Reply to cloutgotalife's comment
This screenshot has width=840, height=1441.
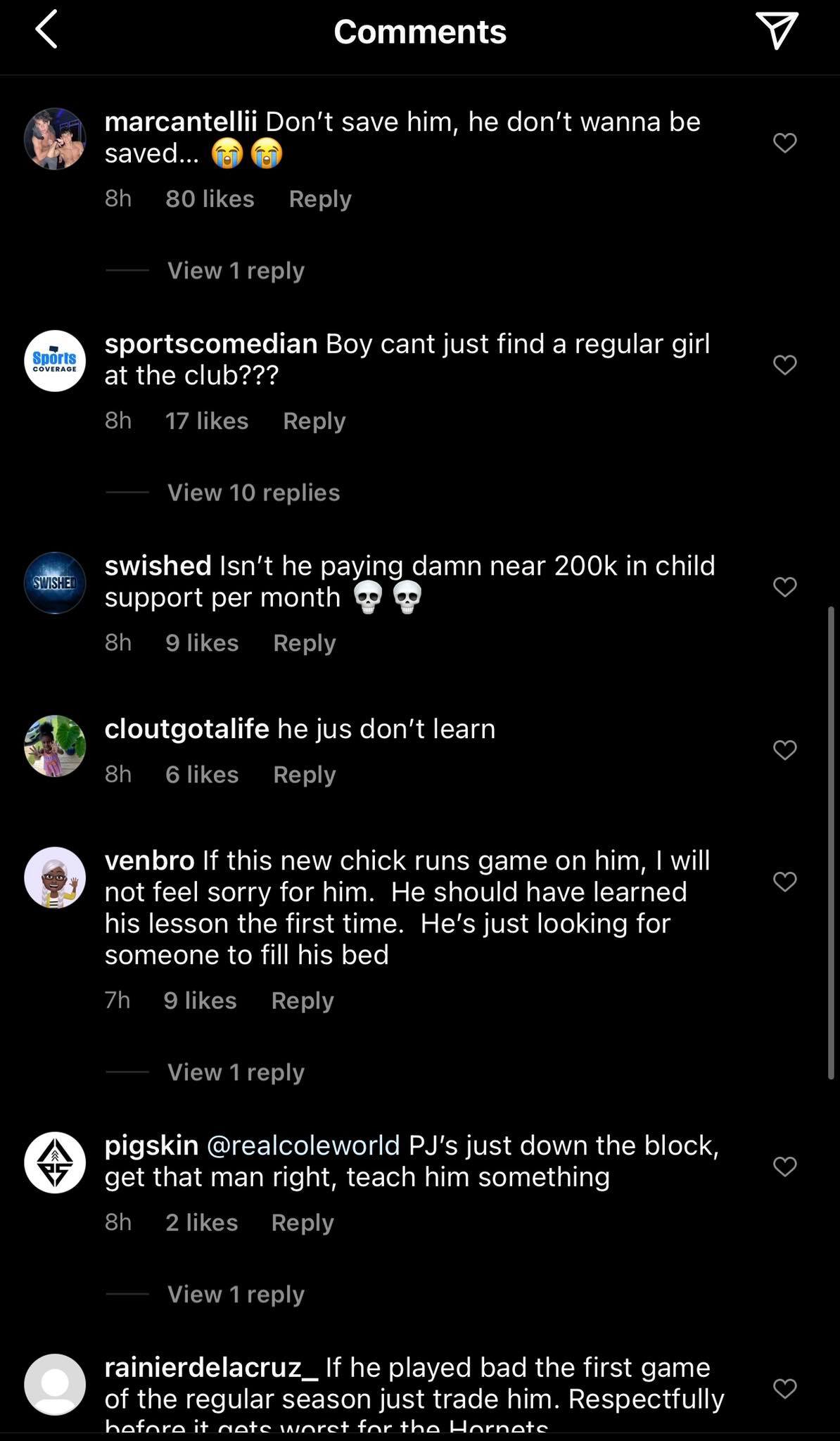click(x=304, y=775)
